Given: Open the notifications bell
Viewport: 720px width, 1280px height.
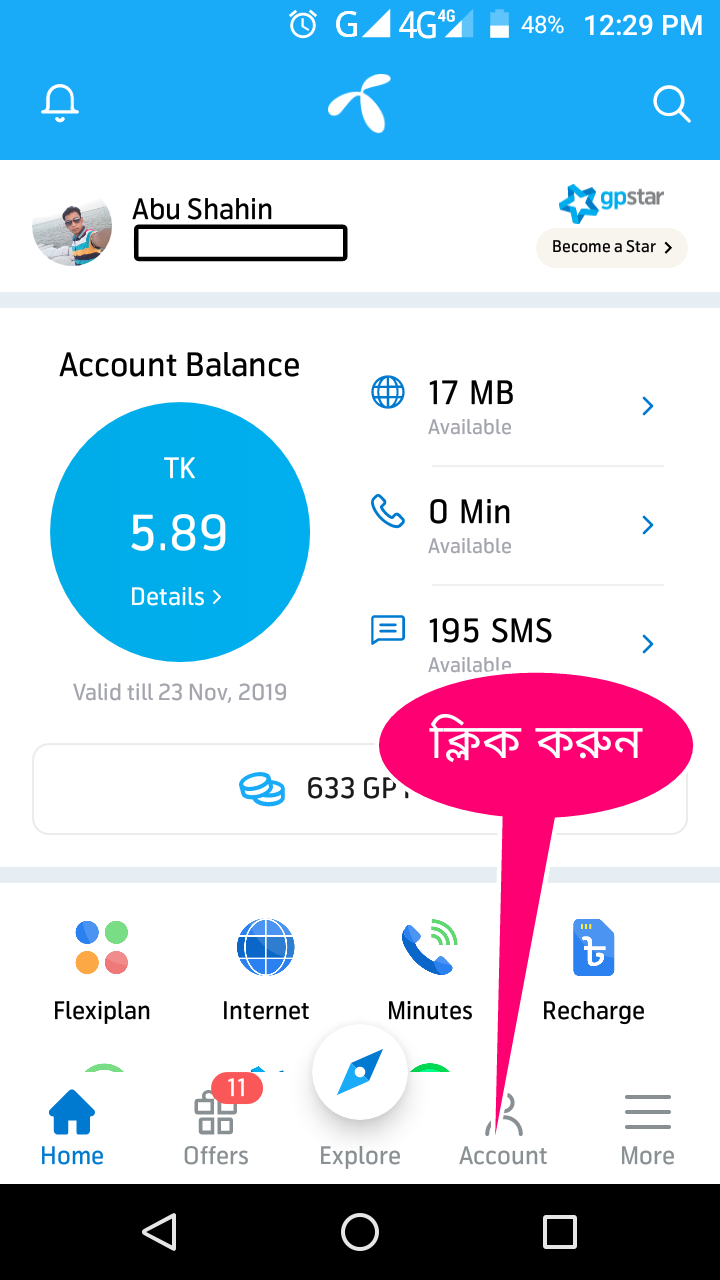Looking at the screenshot, I should click(x=60, y=103).
